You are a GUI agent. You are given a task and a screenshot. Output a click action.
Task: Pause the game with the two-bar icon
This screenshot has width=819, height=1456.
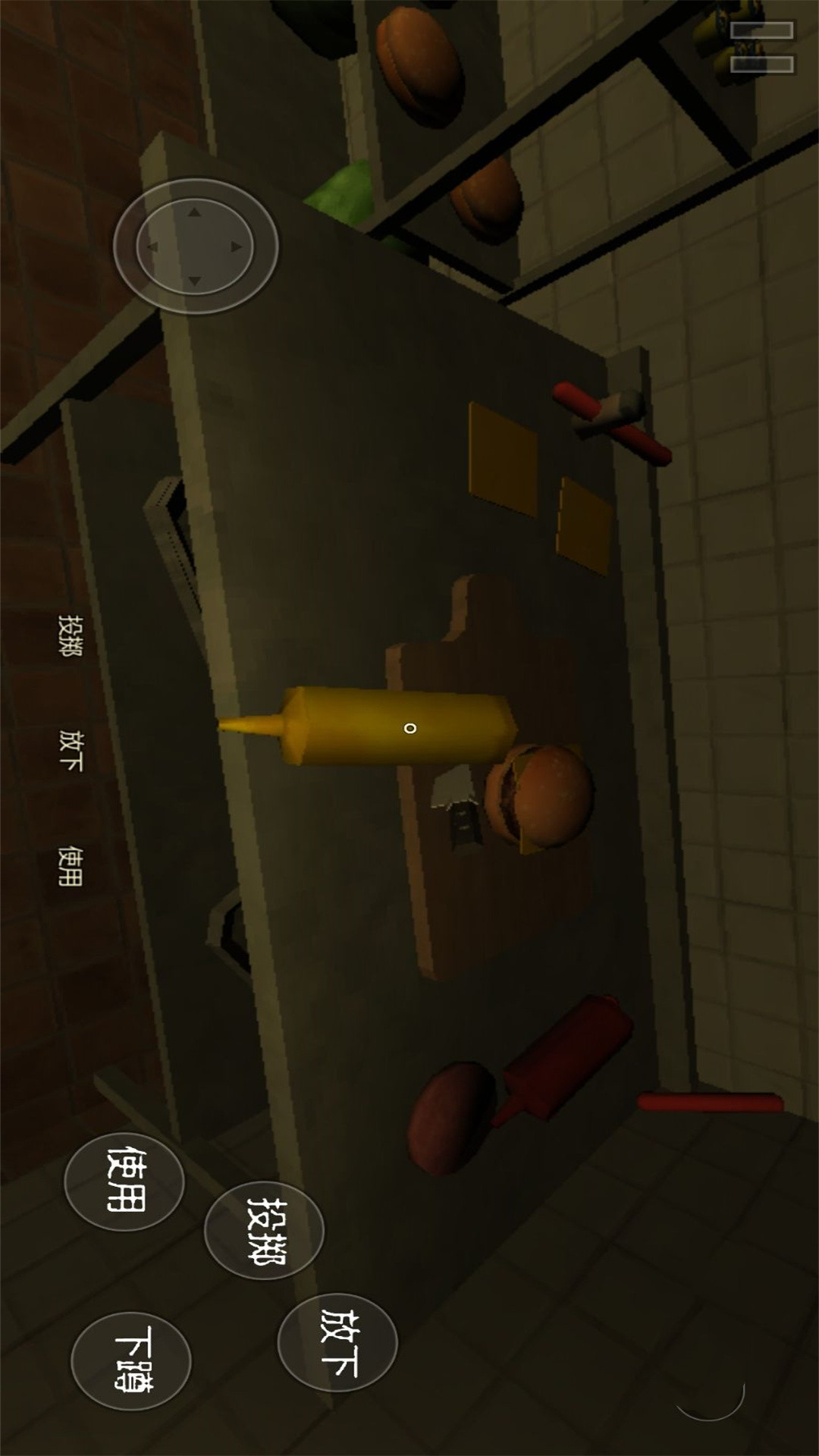(x=762, y=47)
